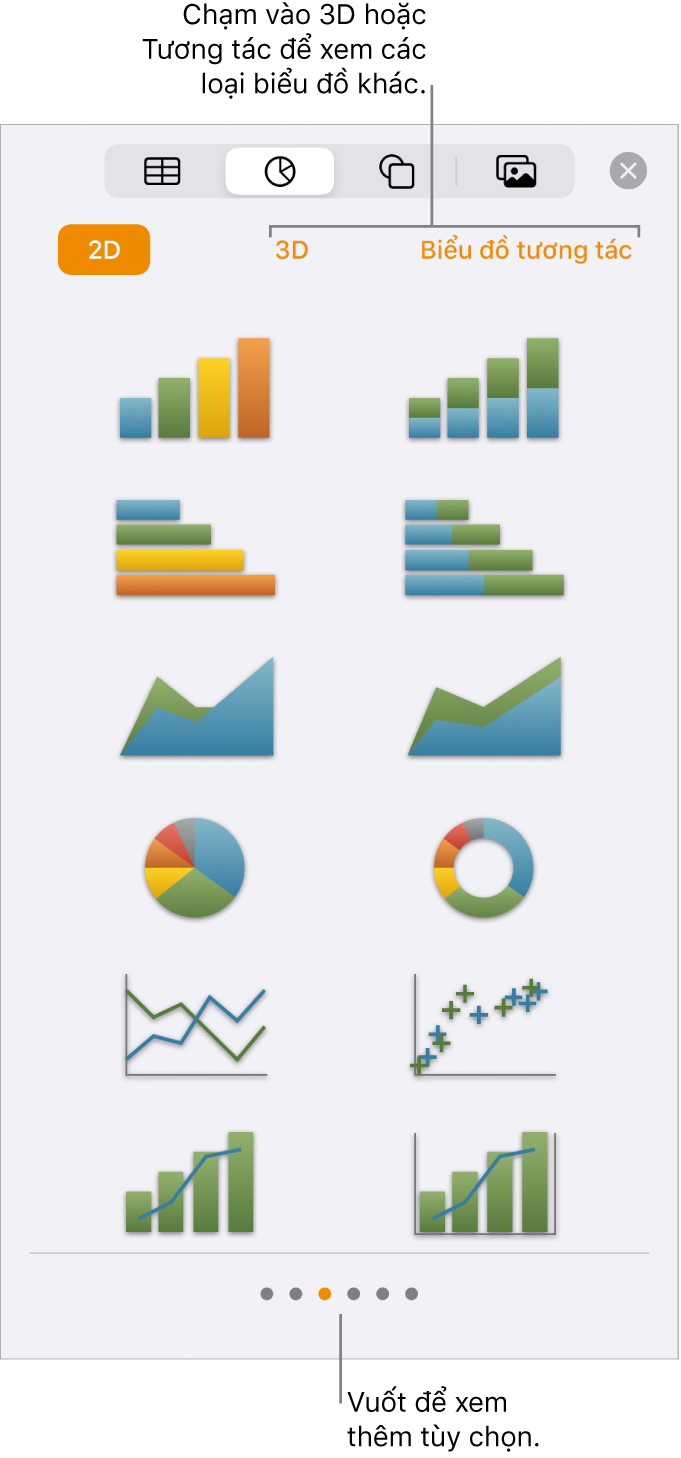Add the two-axis chart
This screenshot has height=1458, width=681.
tap(485, 1184)
